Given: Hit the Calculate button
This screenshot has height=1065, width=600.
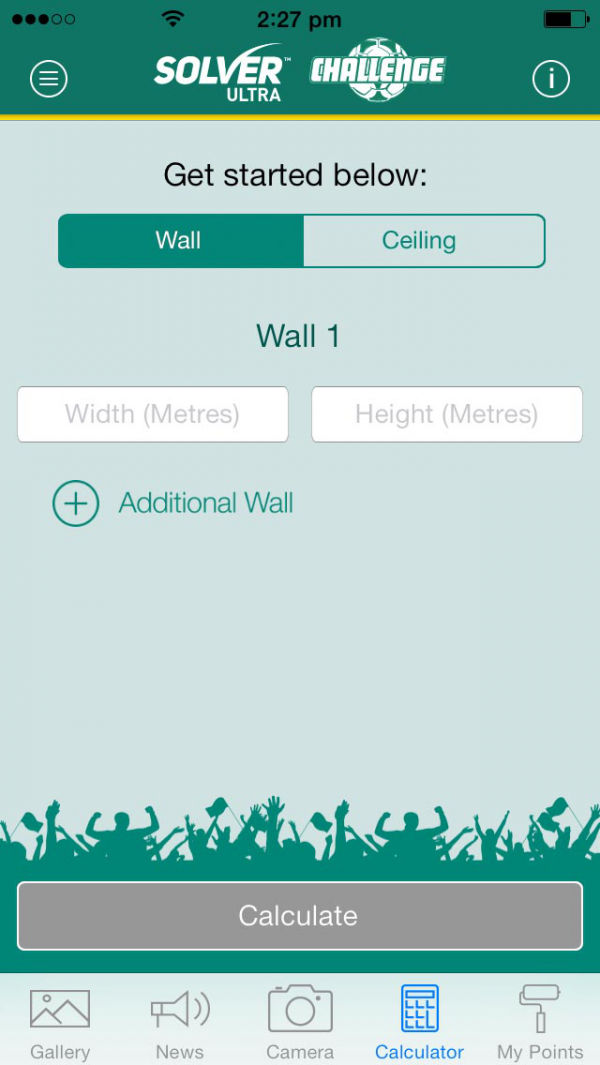Looking at the screenshot, I should click(x=300, y=915).
